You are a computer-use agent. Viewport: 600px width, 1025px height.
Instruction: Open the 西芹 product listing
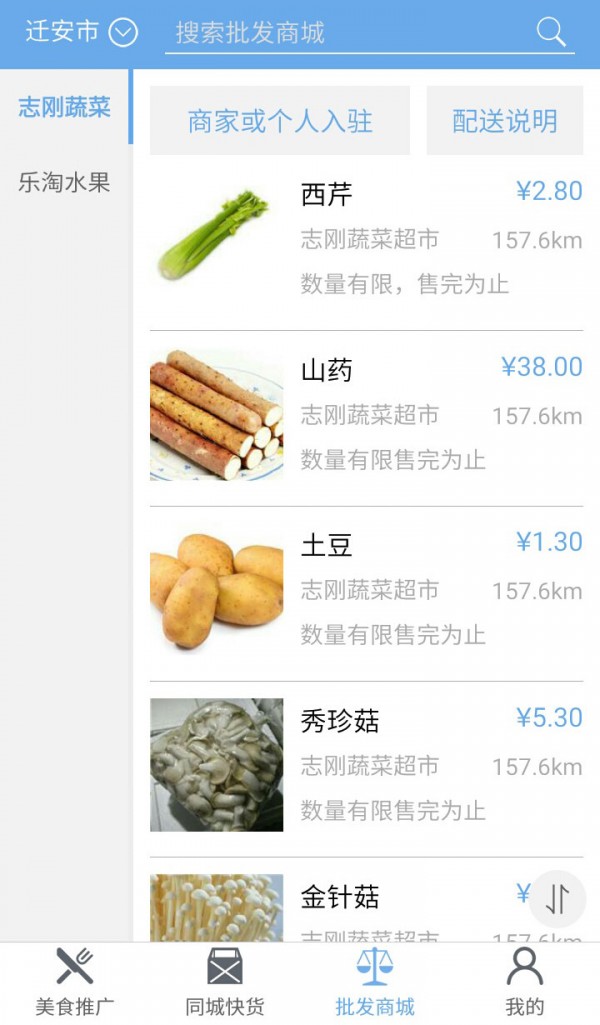(366, 240)
